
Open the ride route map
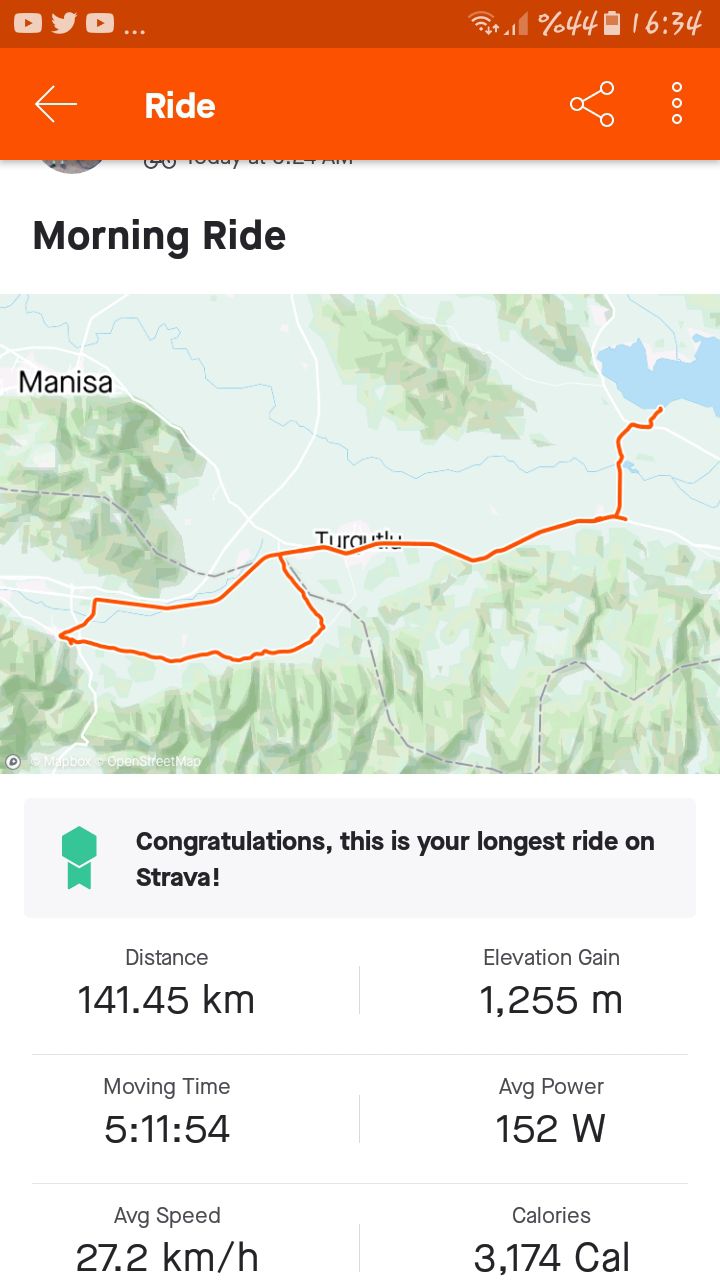pyautogui.click(x=360, y=533)
